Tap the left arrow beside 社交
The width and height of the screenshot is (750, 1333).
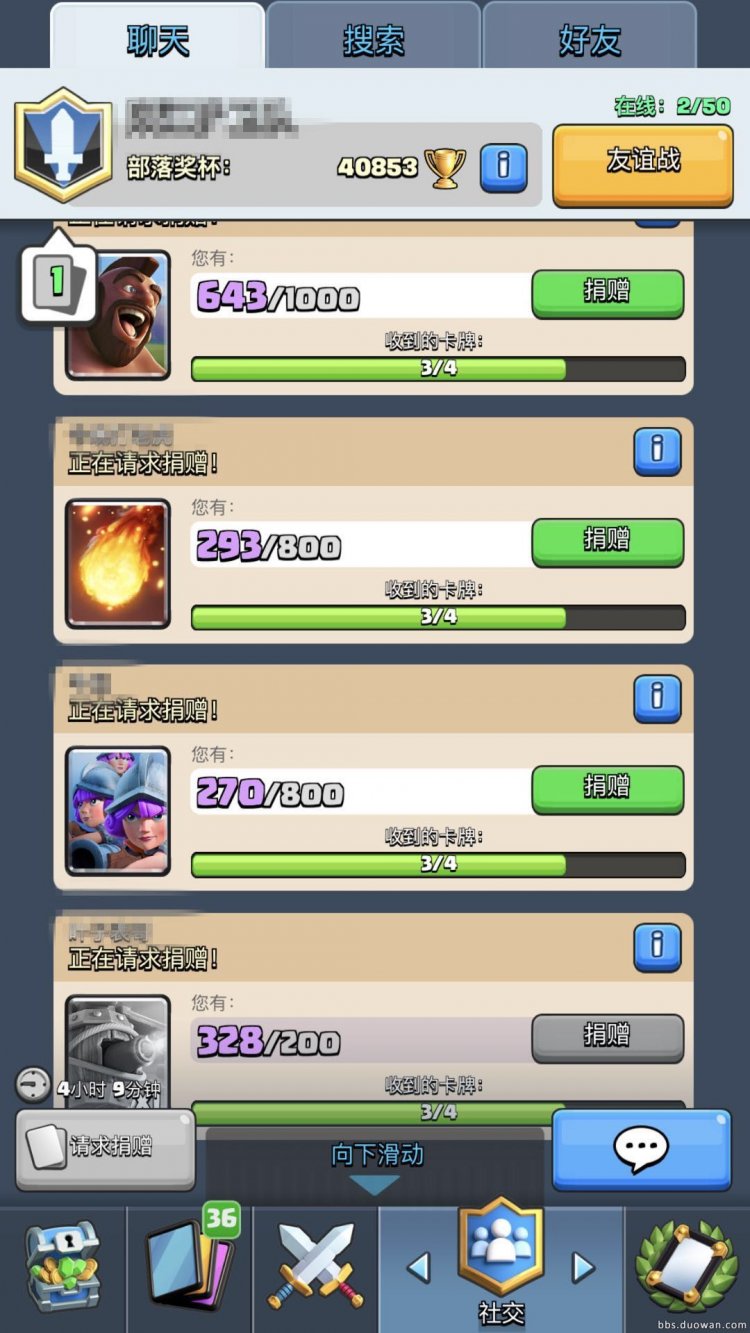click(418, 1268)
